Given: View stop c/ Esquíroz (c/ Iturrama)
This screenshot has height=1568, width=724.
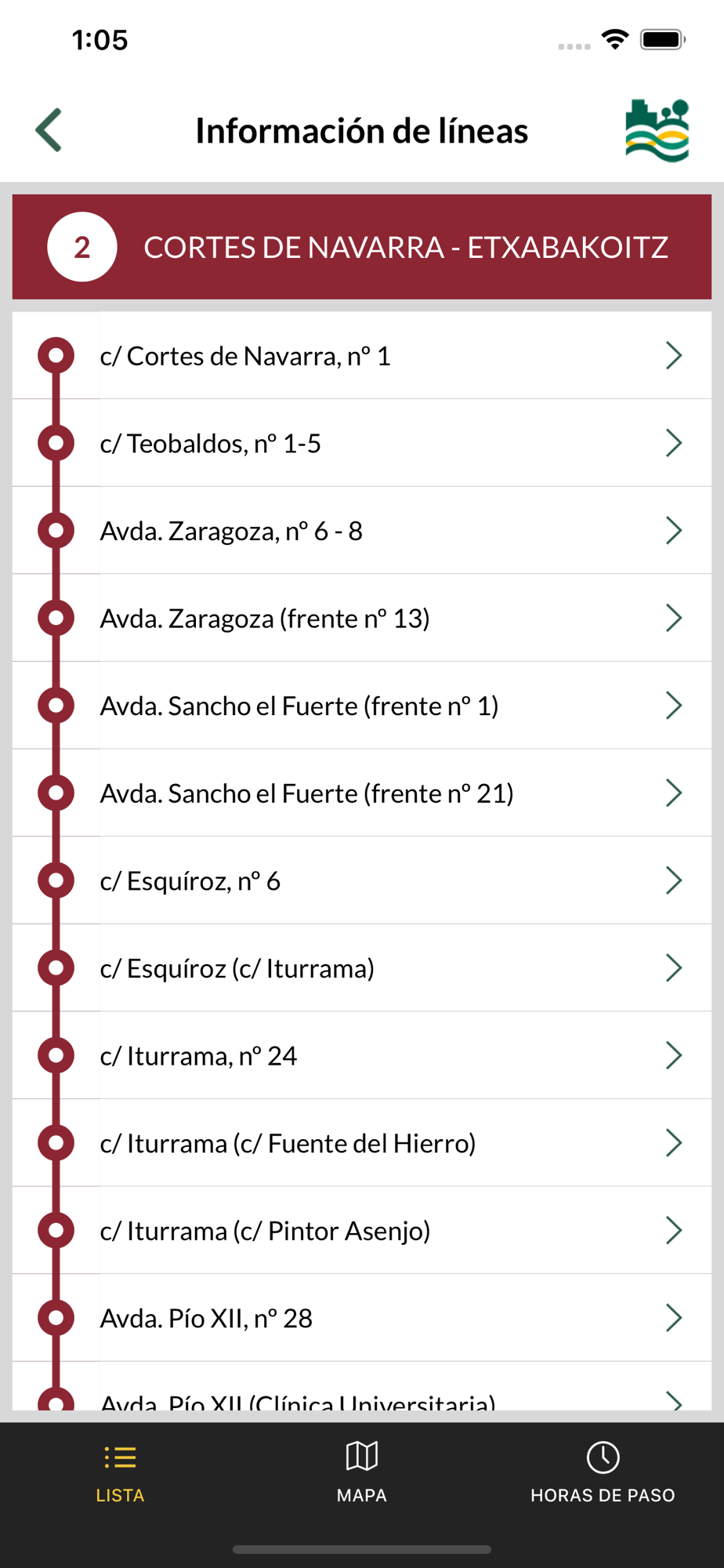Looking at the screenshot, I should 362,968.
